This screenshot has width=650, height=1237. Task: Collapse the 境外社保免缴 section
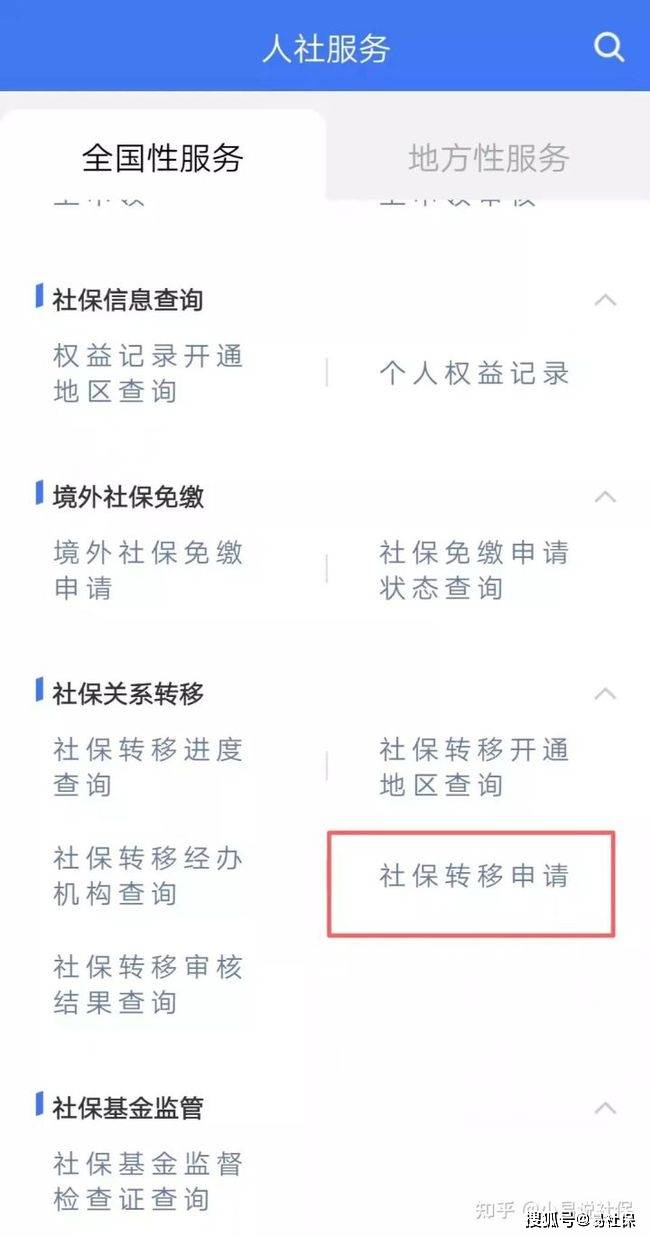605,496
